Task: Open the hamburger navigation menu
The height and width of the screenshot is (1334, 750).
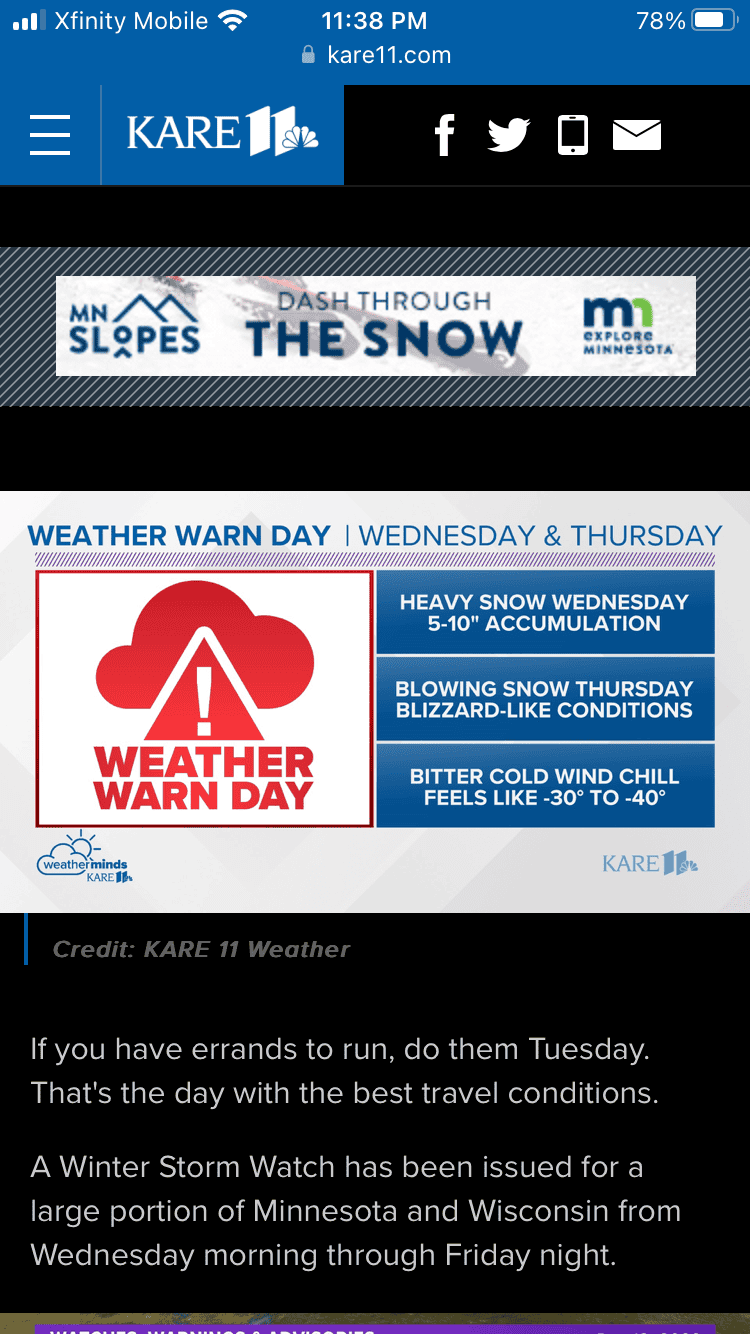Action: [50, 135]
